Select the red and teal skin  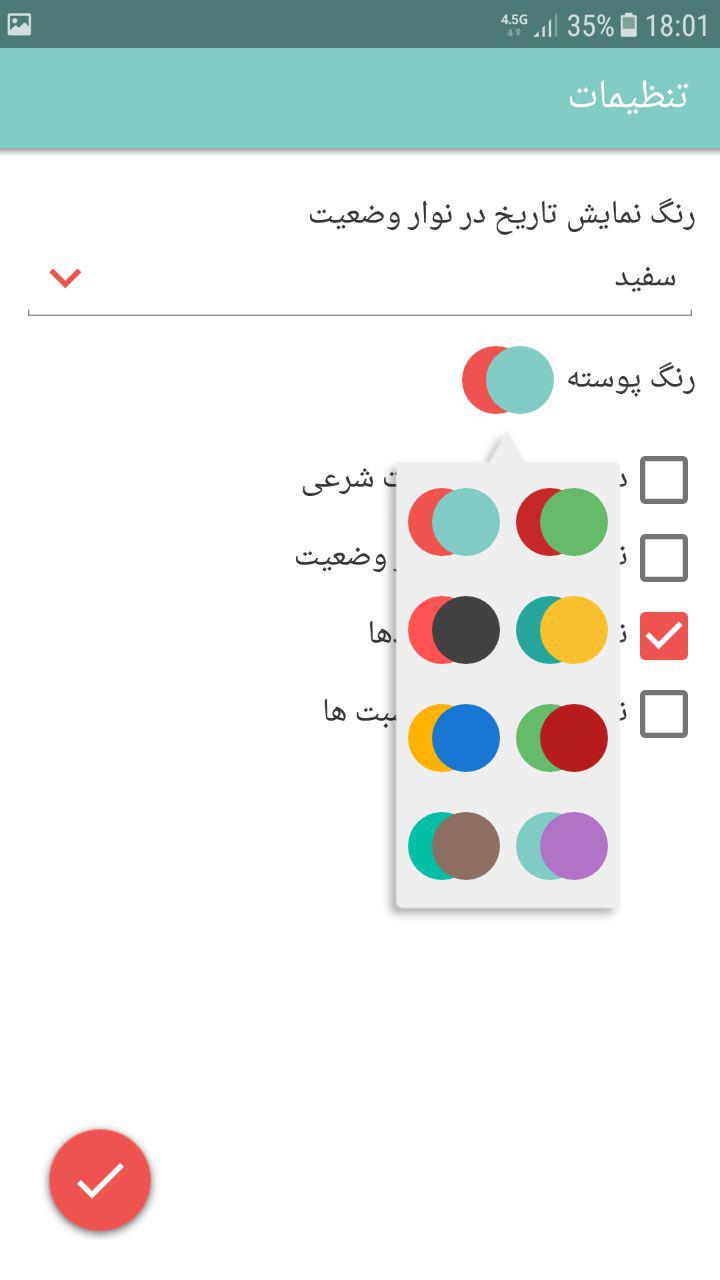(454, 522)
